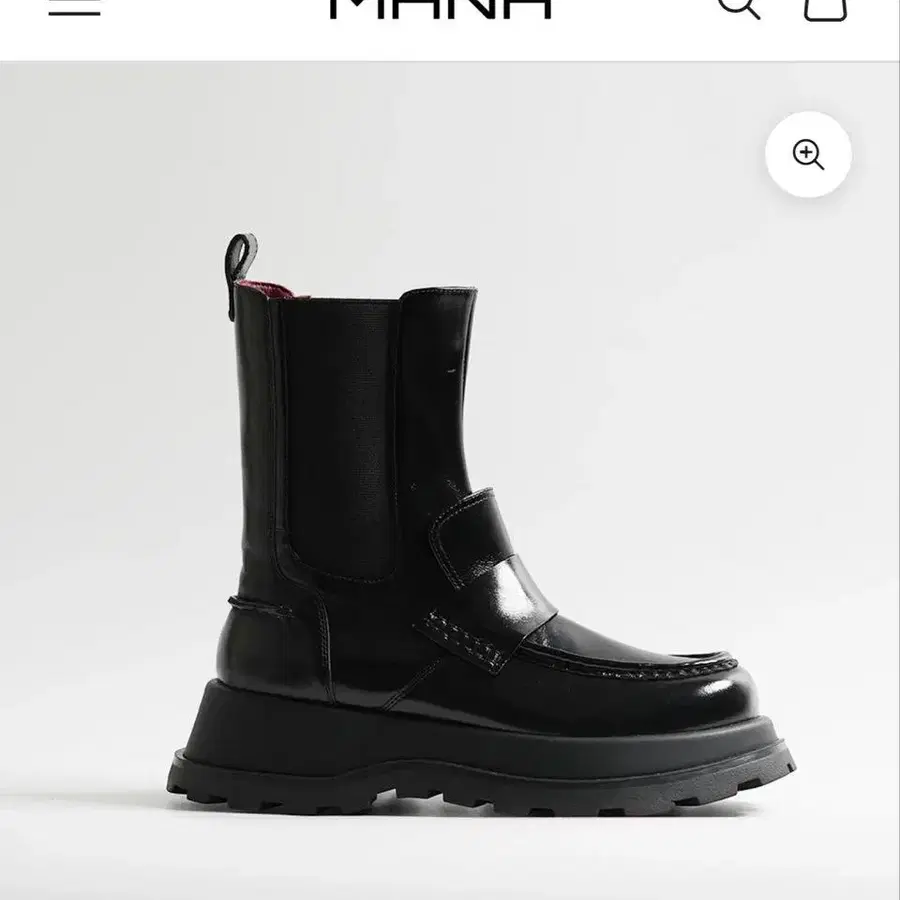The height and width of the screenshot is (900, 900).
Task: Open the search icon in header
Action: pyautogui.click(x=740, y=6)
